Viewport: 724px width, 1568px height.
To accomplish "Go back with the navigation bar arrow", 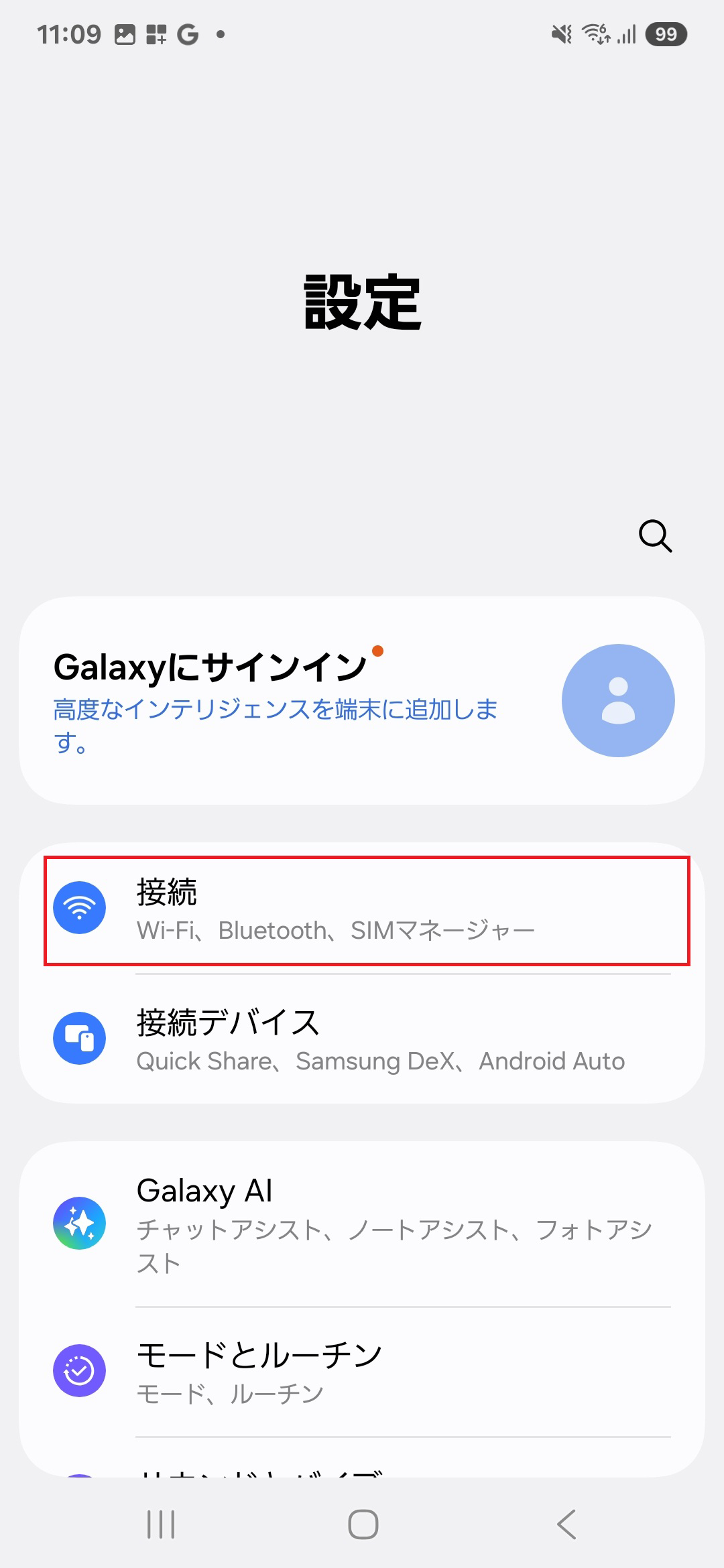I will pyautogui.click(x=566, y=1524).
